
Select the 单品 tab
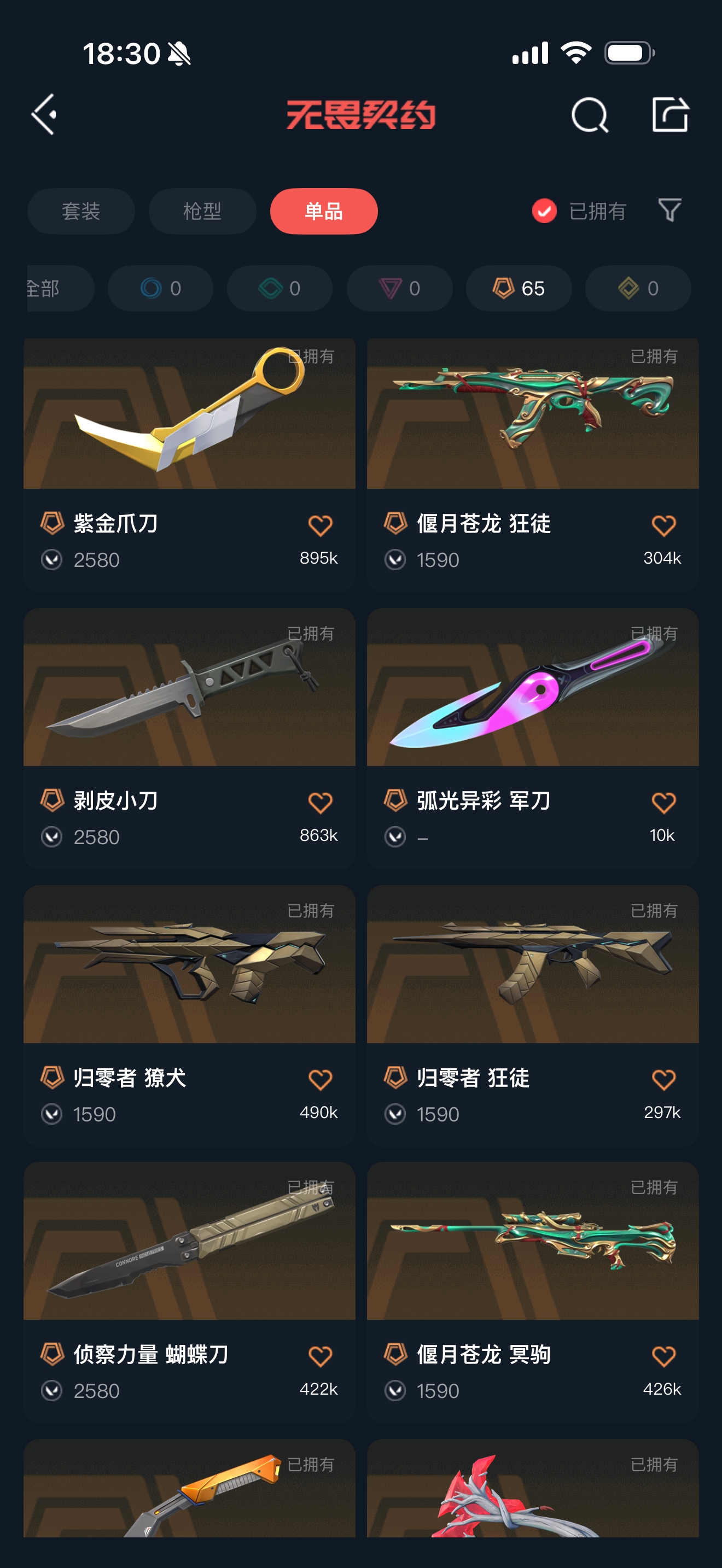[x=323, y=211]
